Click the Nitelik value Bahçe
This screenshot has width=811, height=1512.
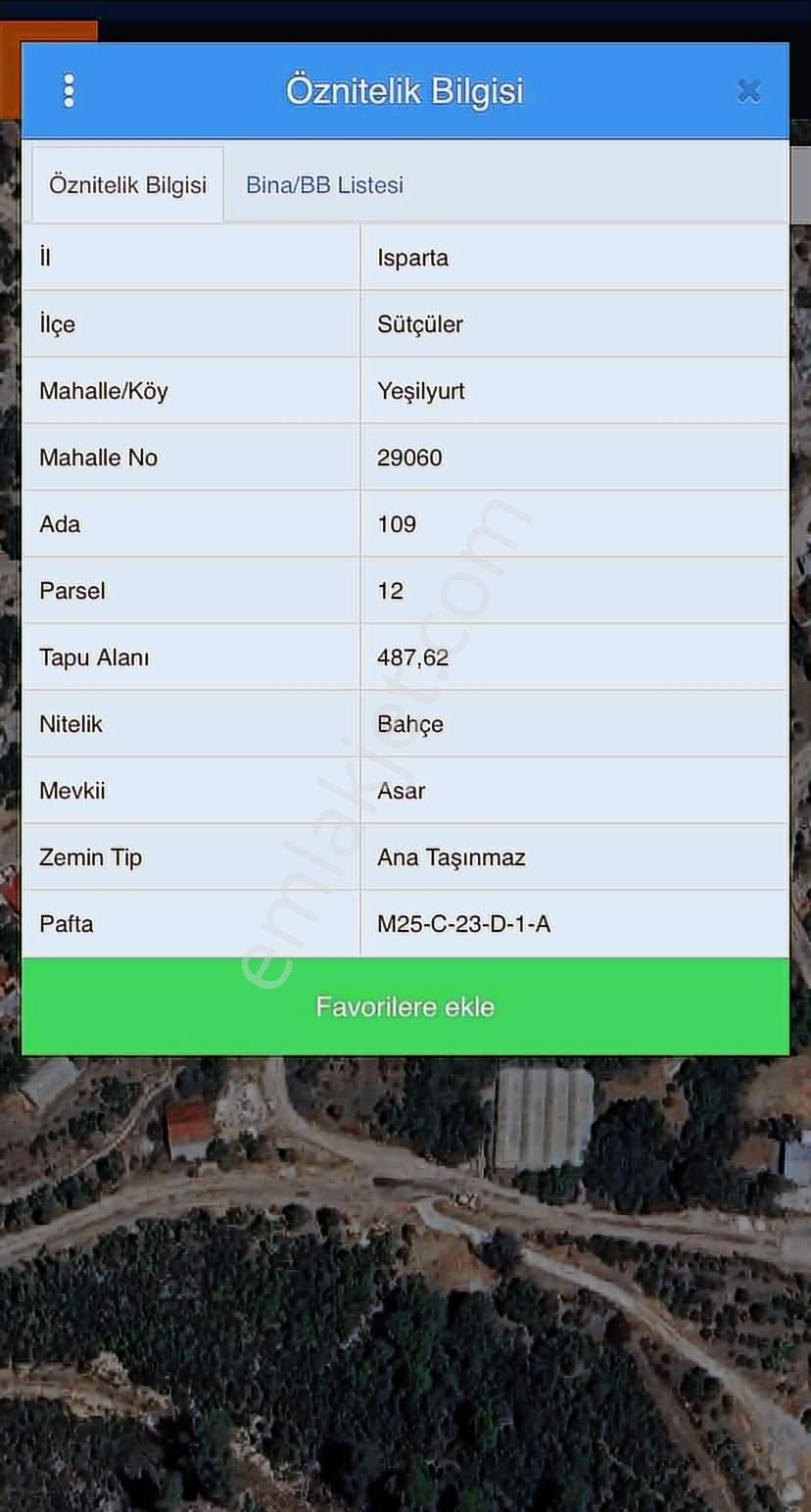click(x=410, y=723)
